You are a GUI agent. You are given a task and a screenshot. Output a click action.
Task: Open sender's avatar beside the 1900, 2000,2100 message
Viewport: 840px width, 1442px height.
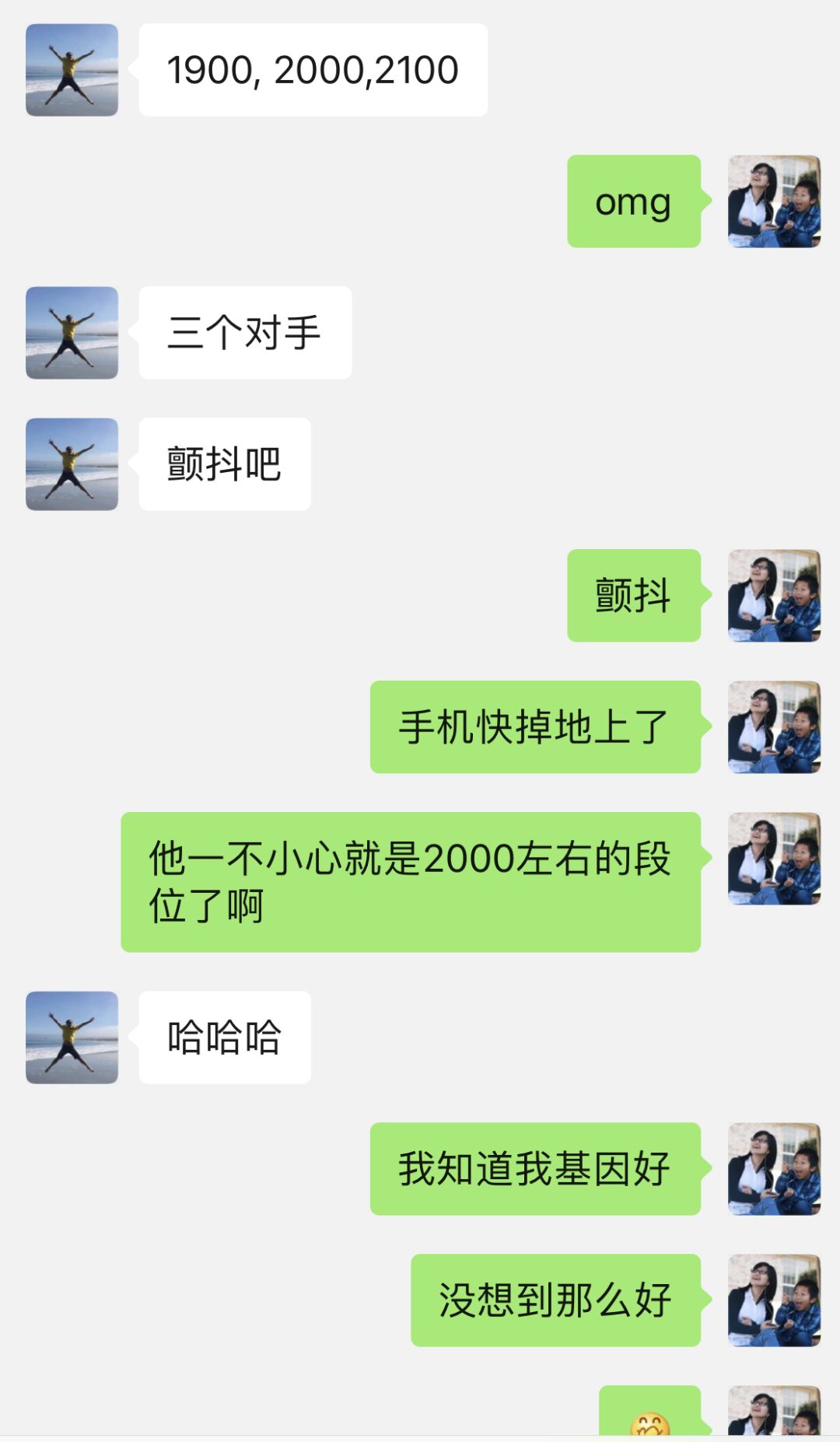(72, 70)
